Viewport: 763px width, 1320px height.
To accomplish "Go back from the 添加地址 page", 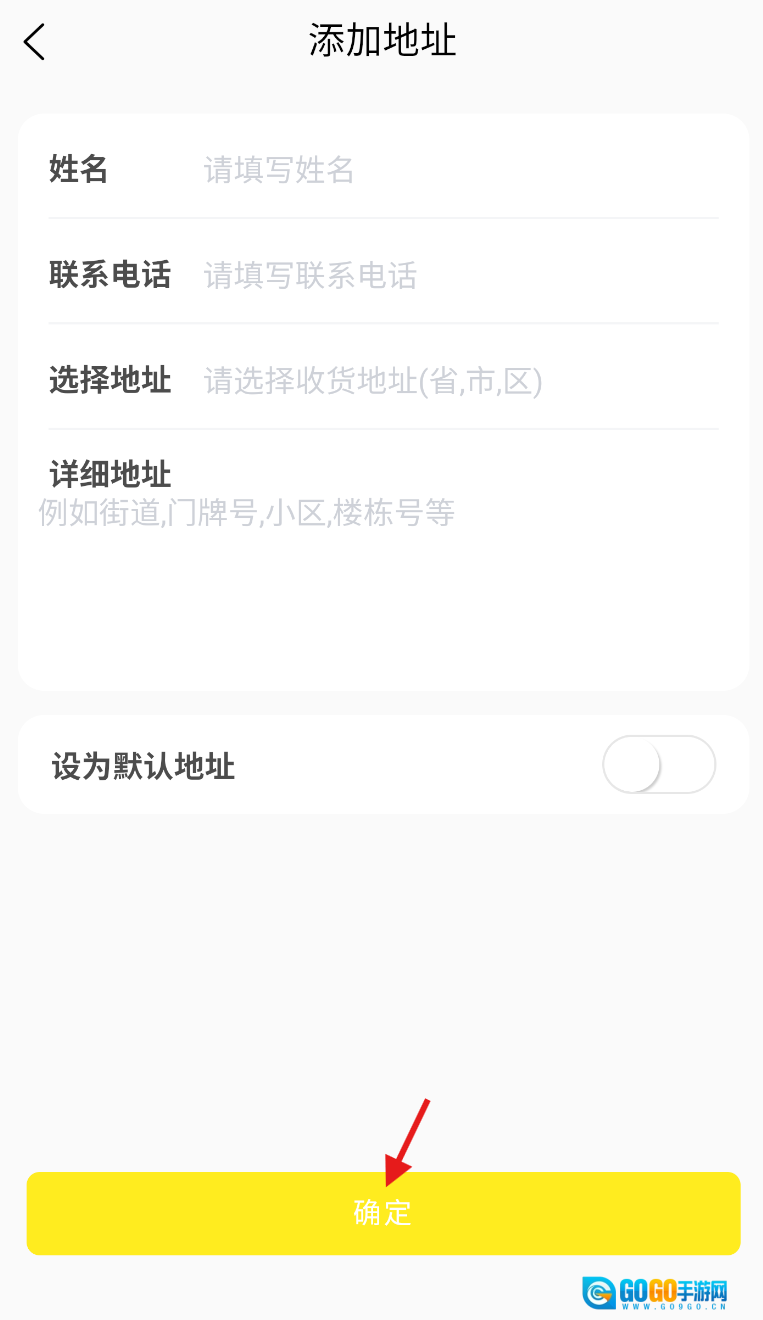I will click(x=35, y=43).
